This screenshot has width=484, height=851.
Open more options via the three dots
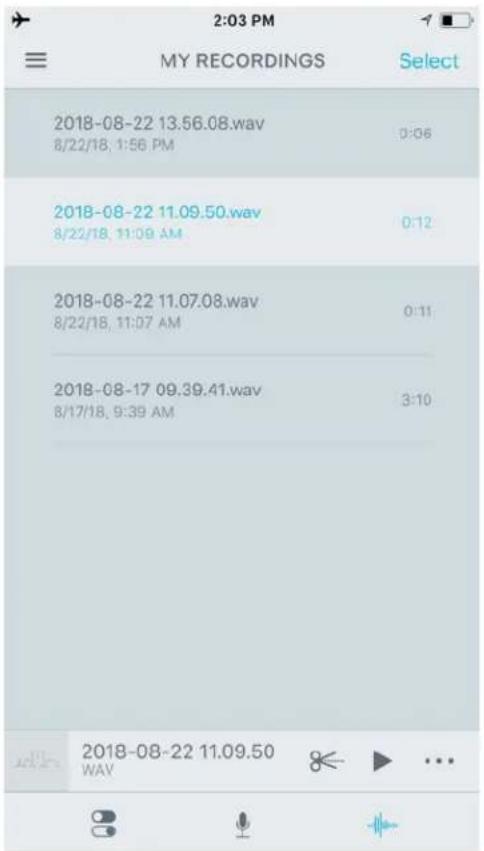(440, 761)
